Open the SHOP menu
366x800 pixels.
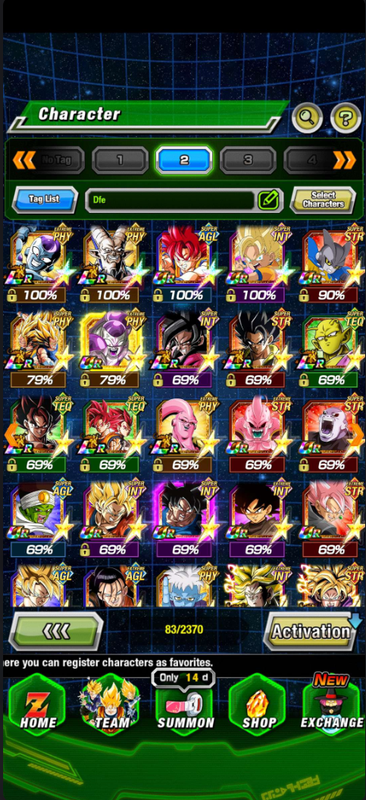(x=257, y=705)
